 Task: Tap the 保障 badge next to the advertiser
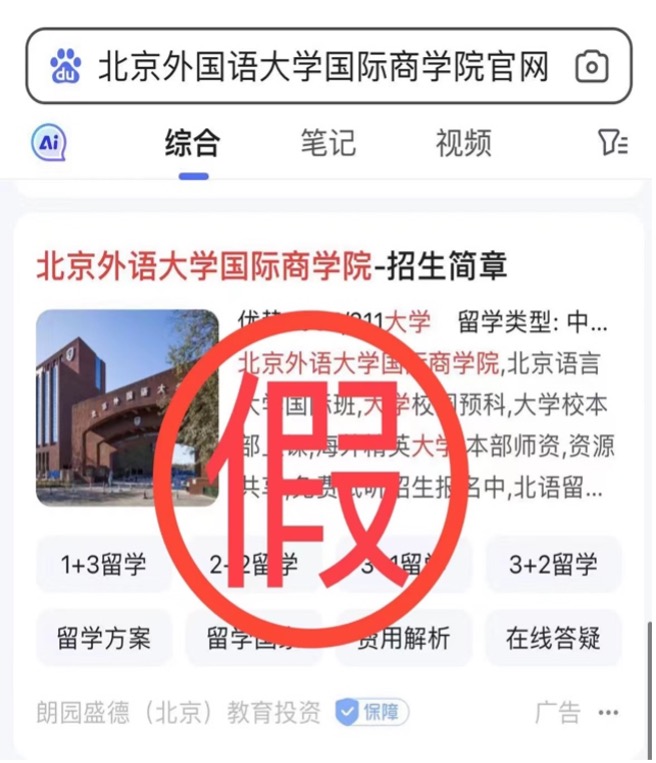[372, 712]
